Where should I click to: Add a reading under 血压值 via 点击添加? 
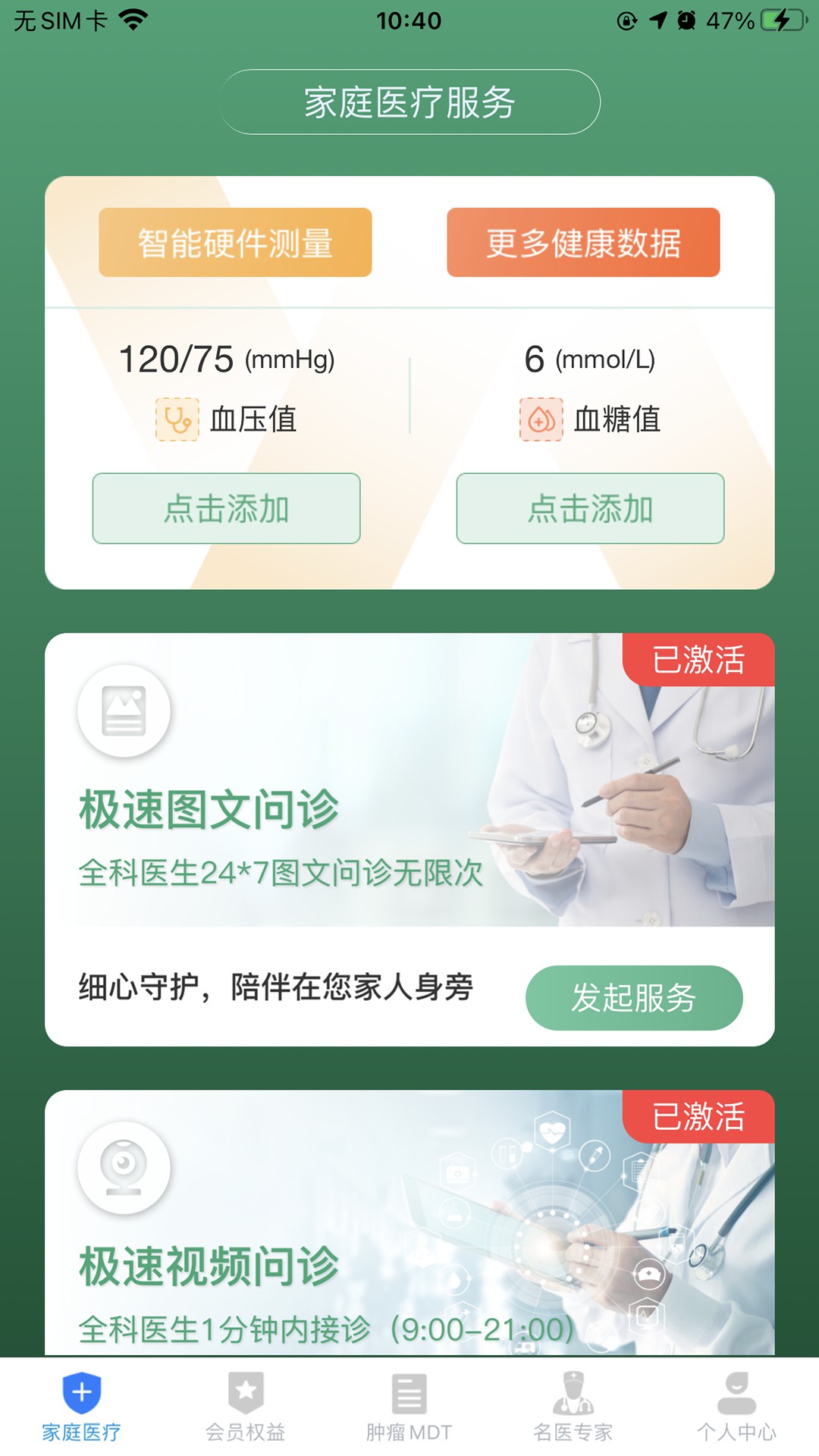pos(226,508)
